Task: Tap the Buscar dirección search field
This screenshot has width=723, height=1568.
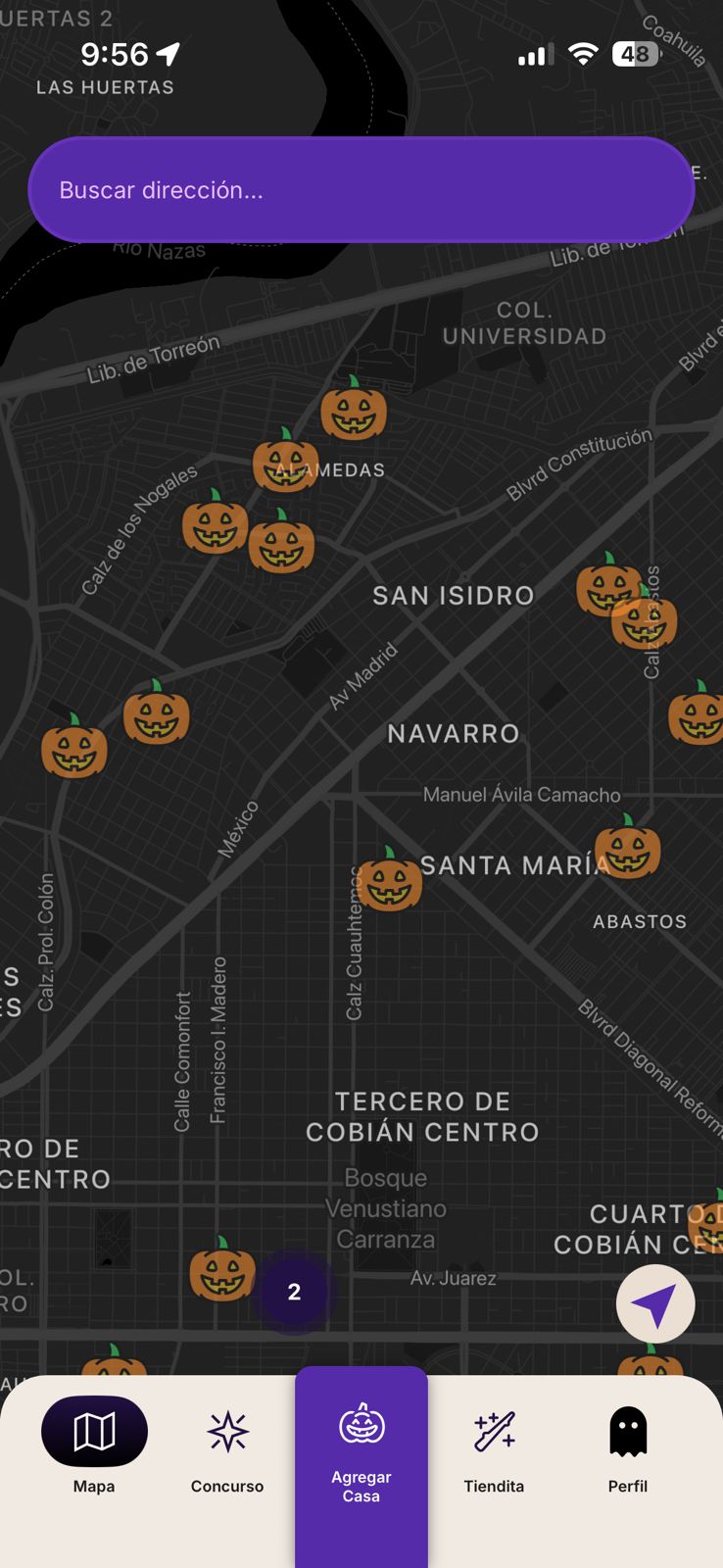Action: (361, 190)
